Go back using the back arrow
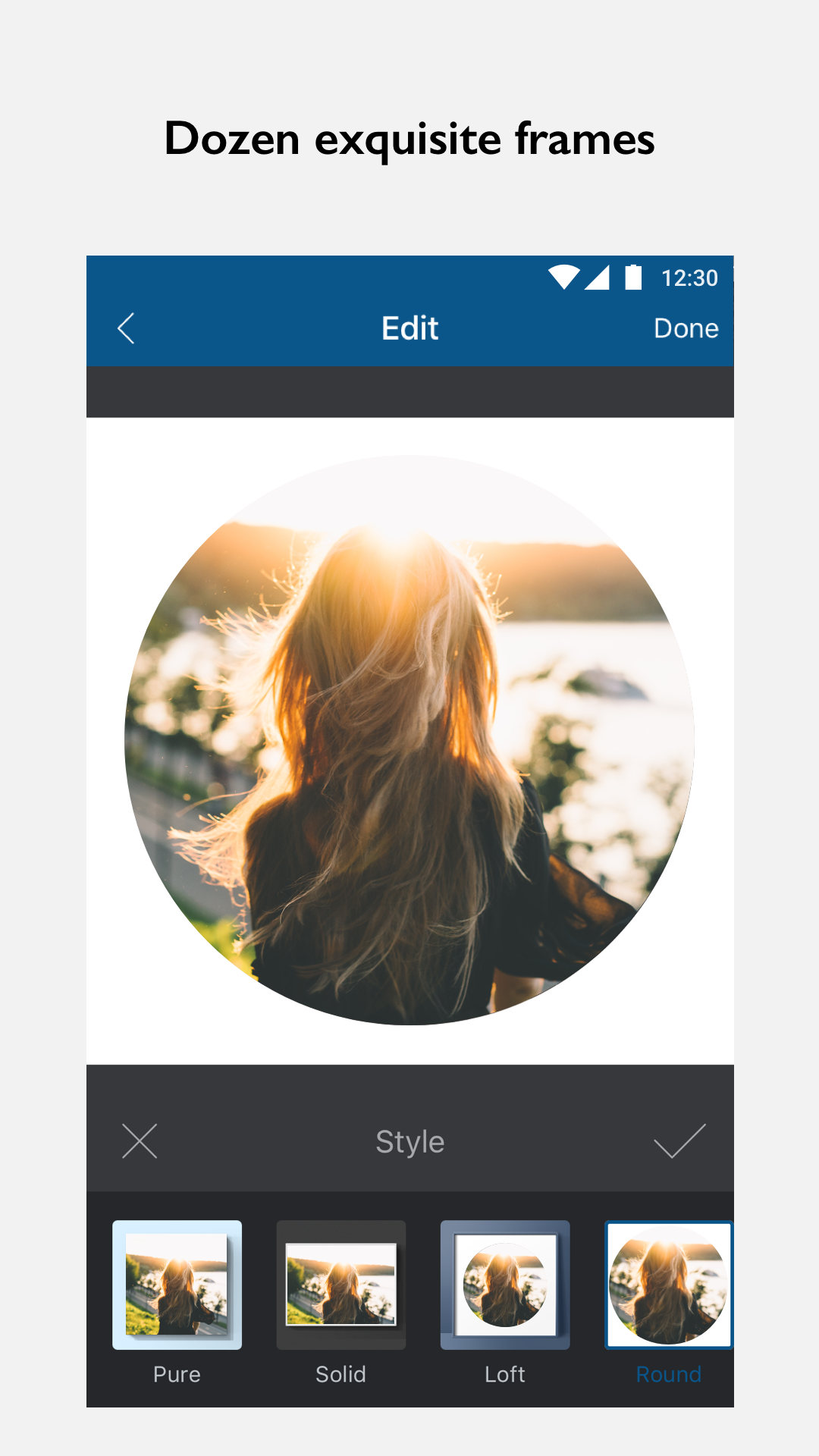The height and width of the screenshot is (1456, 819). [126, 328]
